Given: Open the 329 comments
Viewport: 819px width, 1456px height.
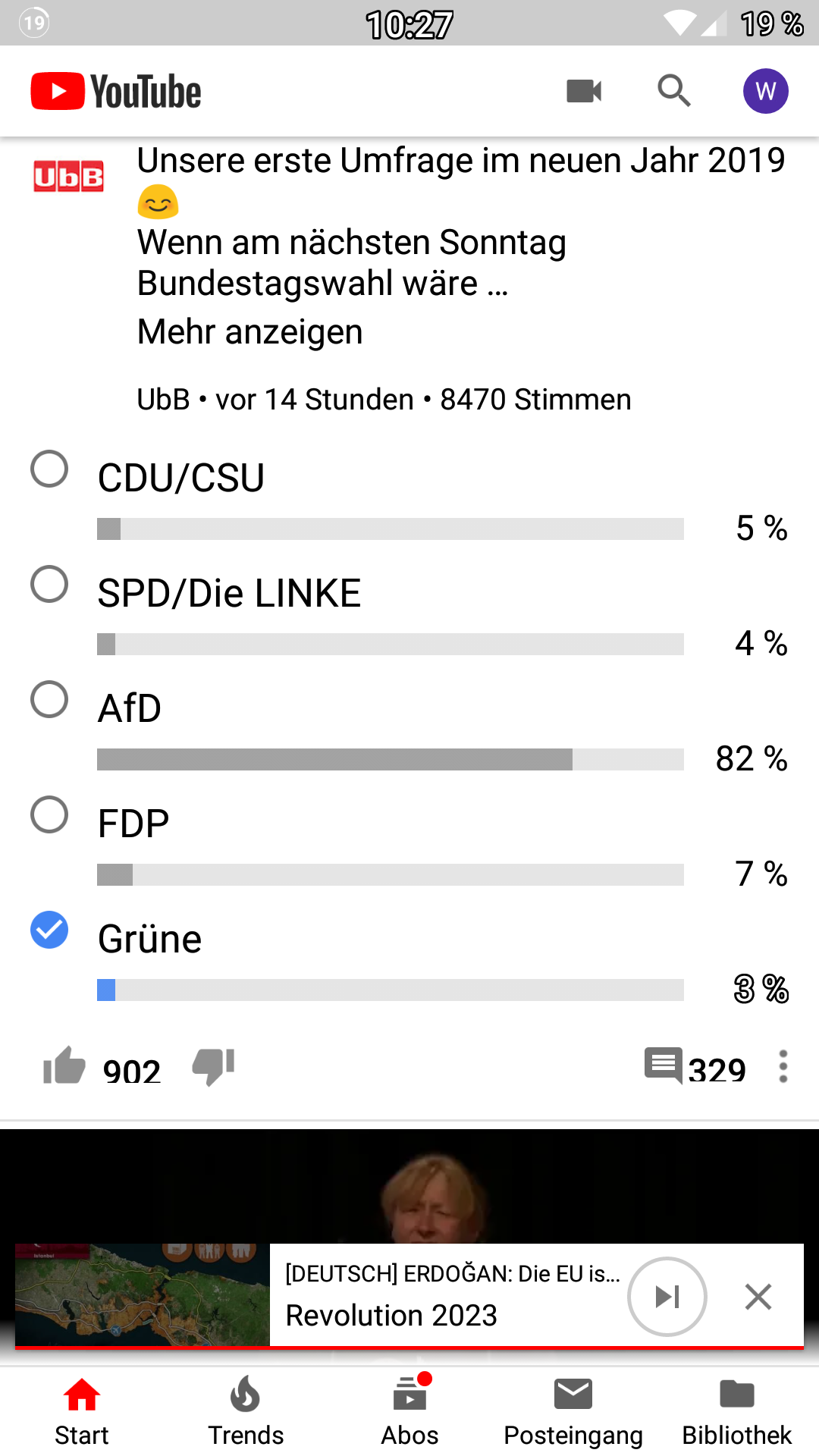Looking at the screenshot, I should click(x=694, y=1067).
